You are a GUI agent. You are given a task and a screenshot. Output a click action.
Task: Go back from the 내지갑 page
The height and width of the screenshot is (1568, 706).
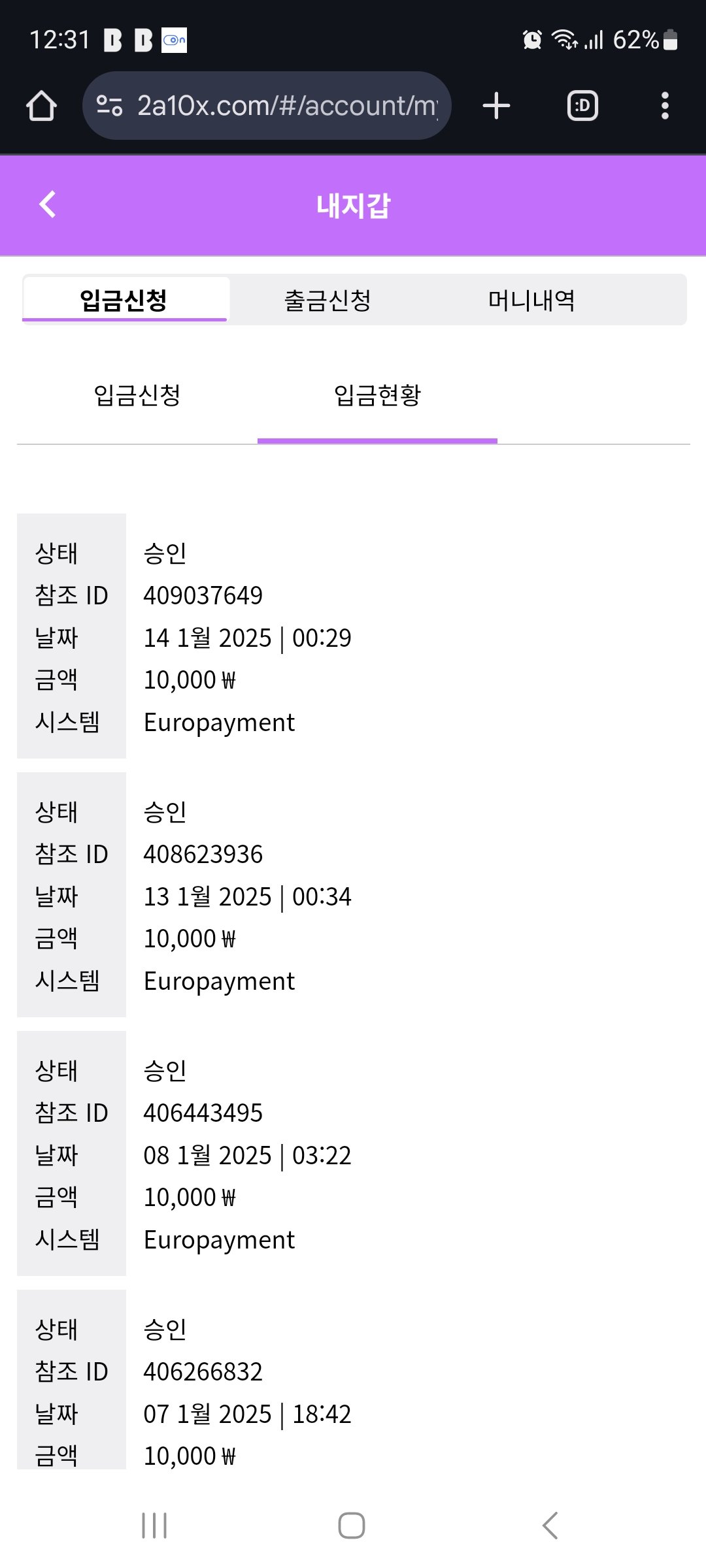48,204
